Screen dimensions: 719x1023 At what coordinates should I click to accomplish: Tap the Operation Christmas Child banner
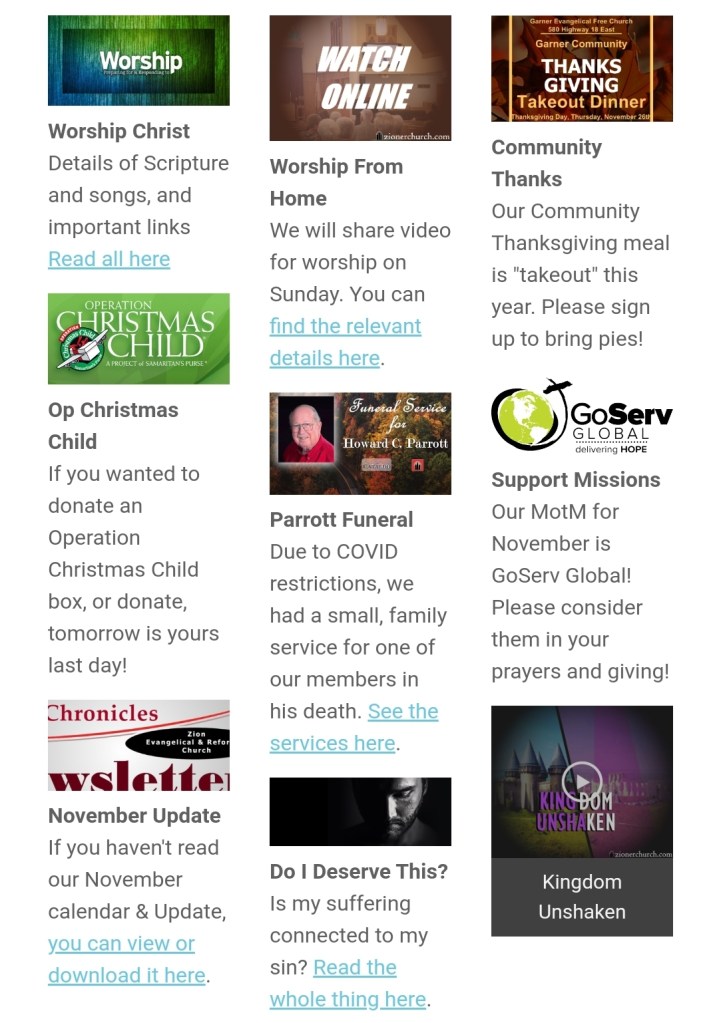pyautogui.click(x=139, y=338)
